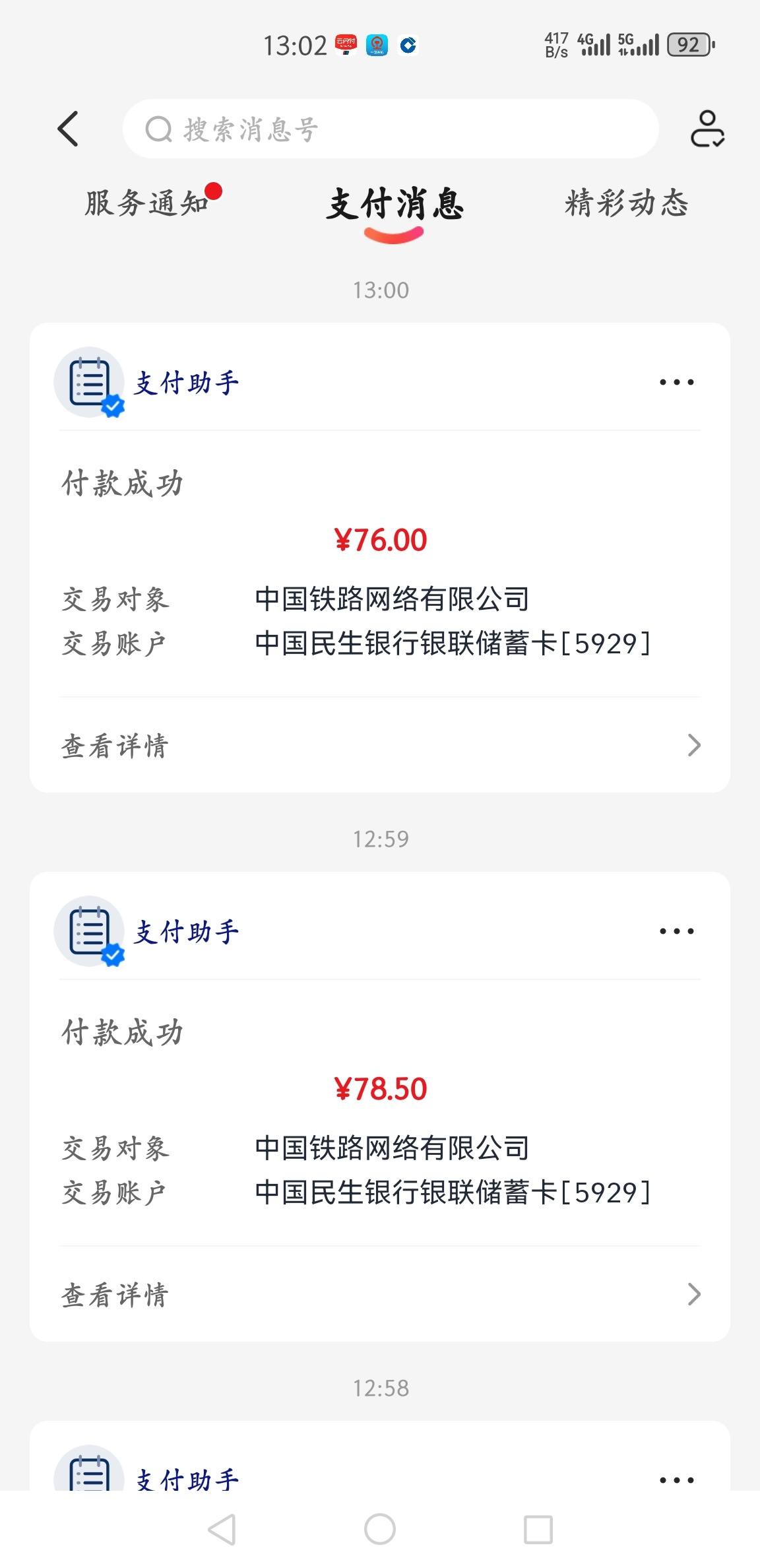
Task: Go back using the top-left arrow
Action: pyautogui.click(x=69, y=129)
